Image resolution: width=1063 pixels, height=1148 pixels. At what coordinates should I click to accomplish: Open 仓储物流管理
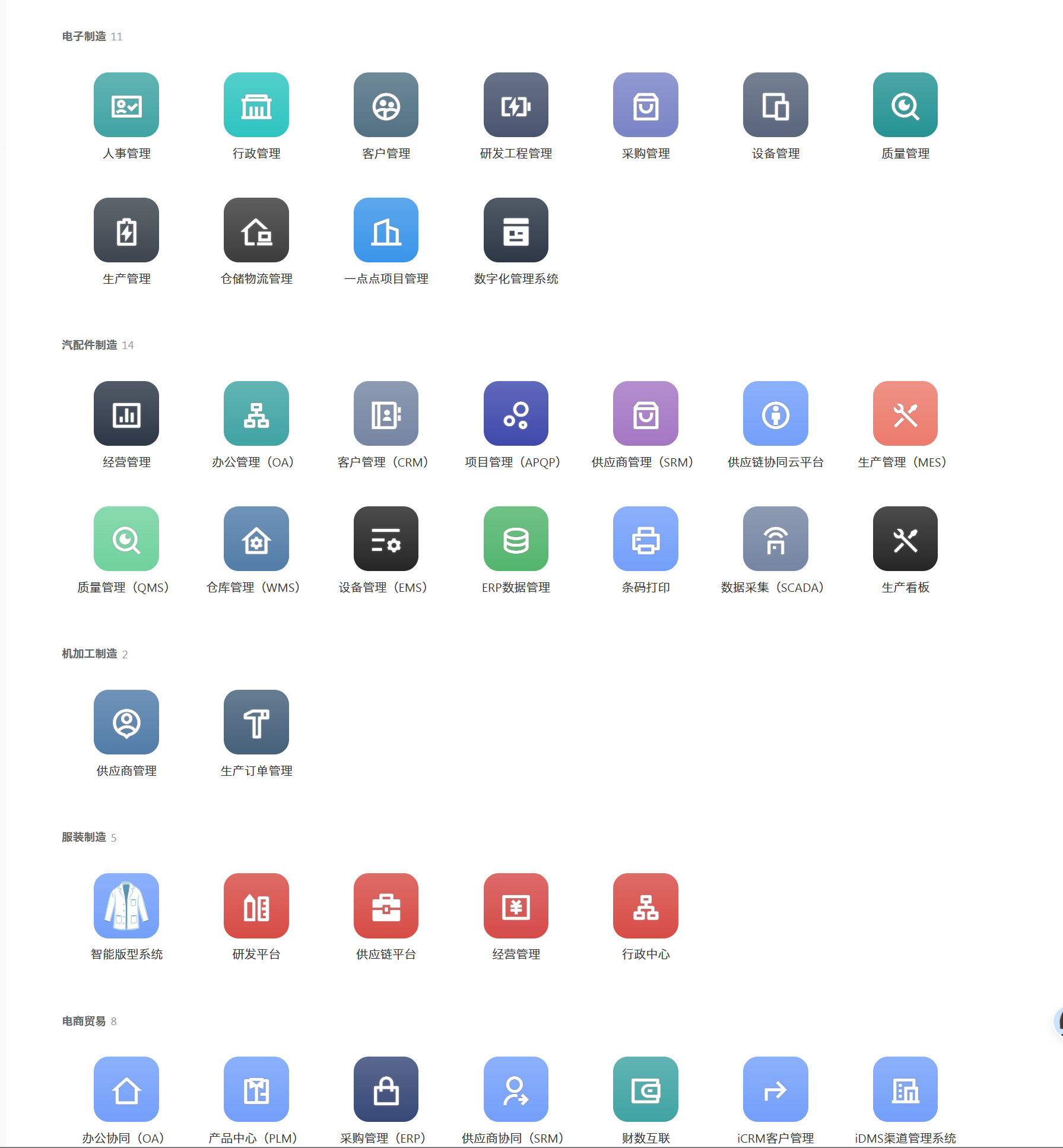[256, 230]
